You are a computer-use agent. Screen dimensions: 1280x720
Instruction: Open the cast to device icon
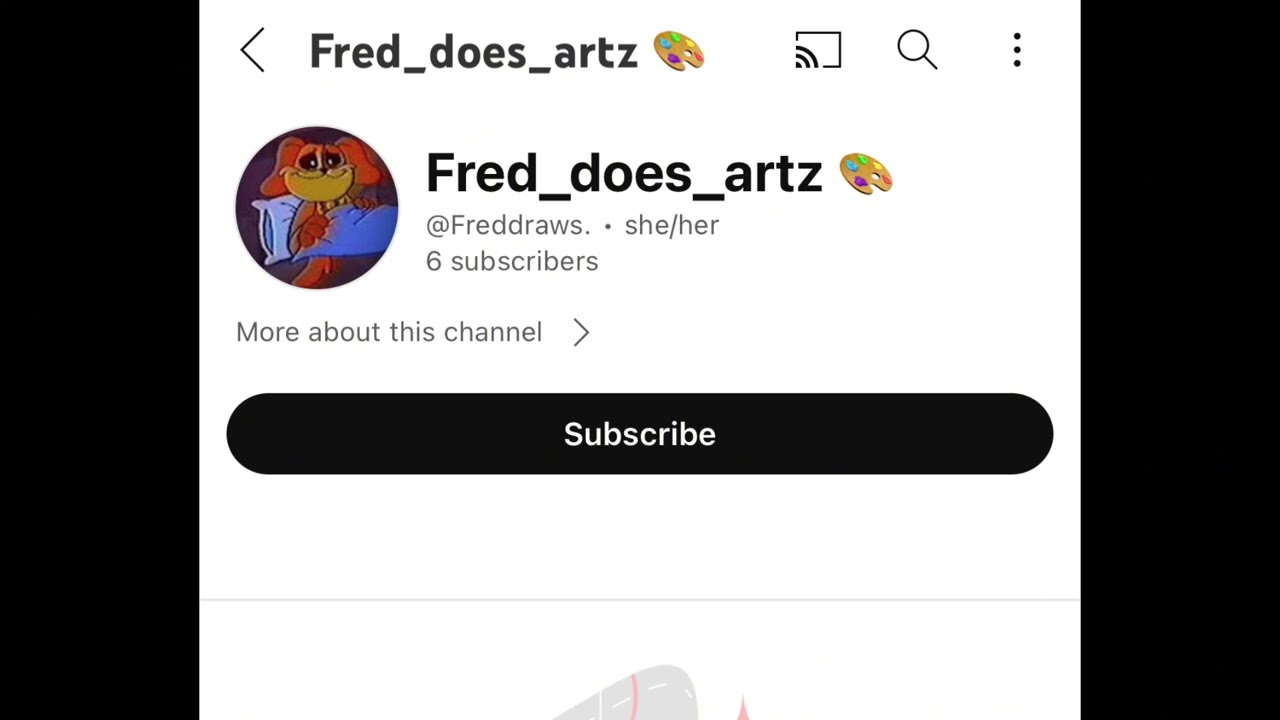(818, 50)
